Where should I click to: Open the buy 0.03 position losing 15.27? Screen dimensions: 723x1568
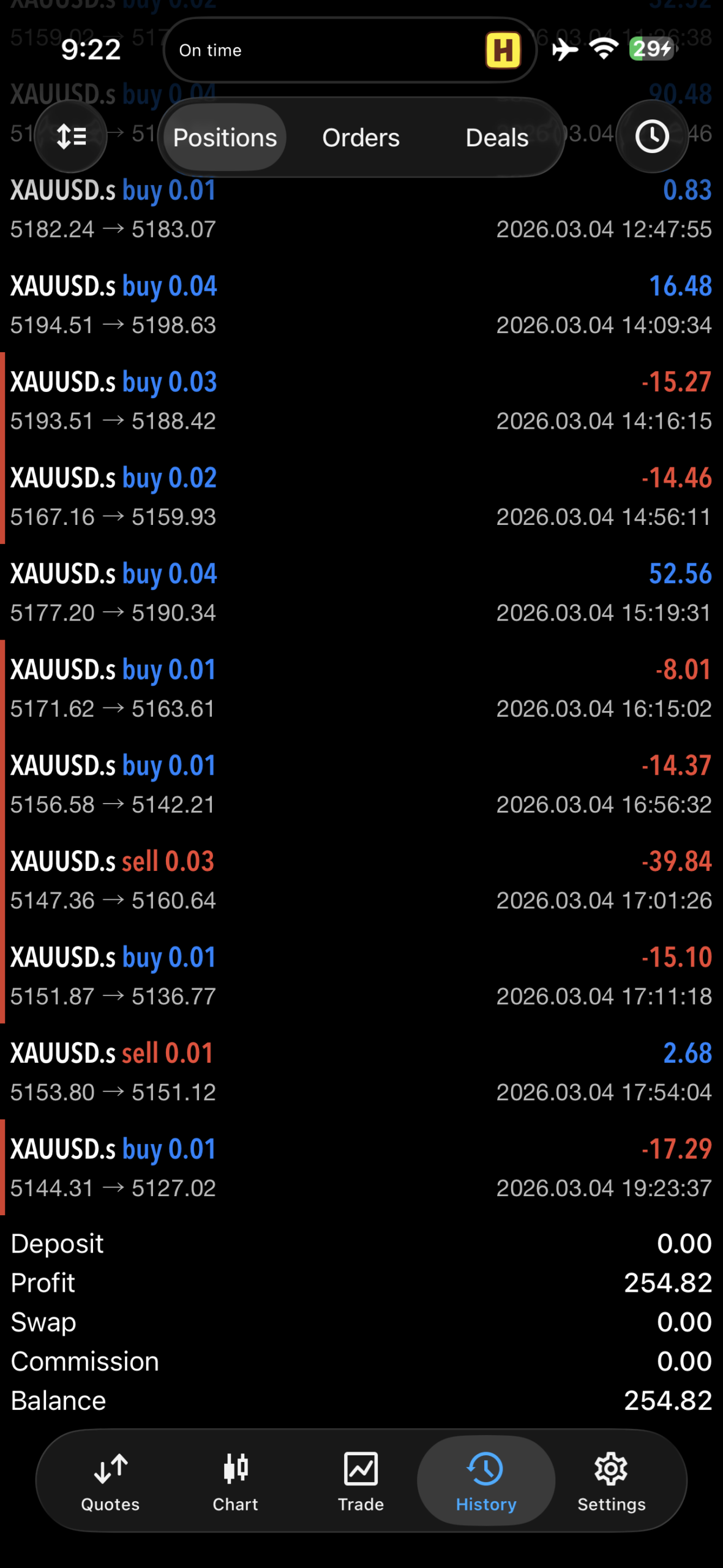[x=361, y=401]
